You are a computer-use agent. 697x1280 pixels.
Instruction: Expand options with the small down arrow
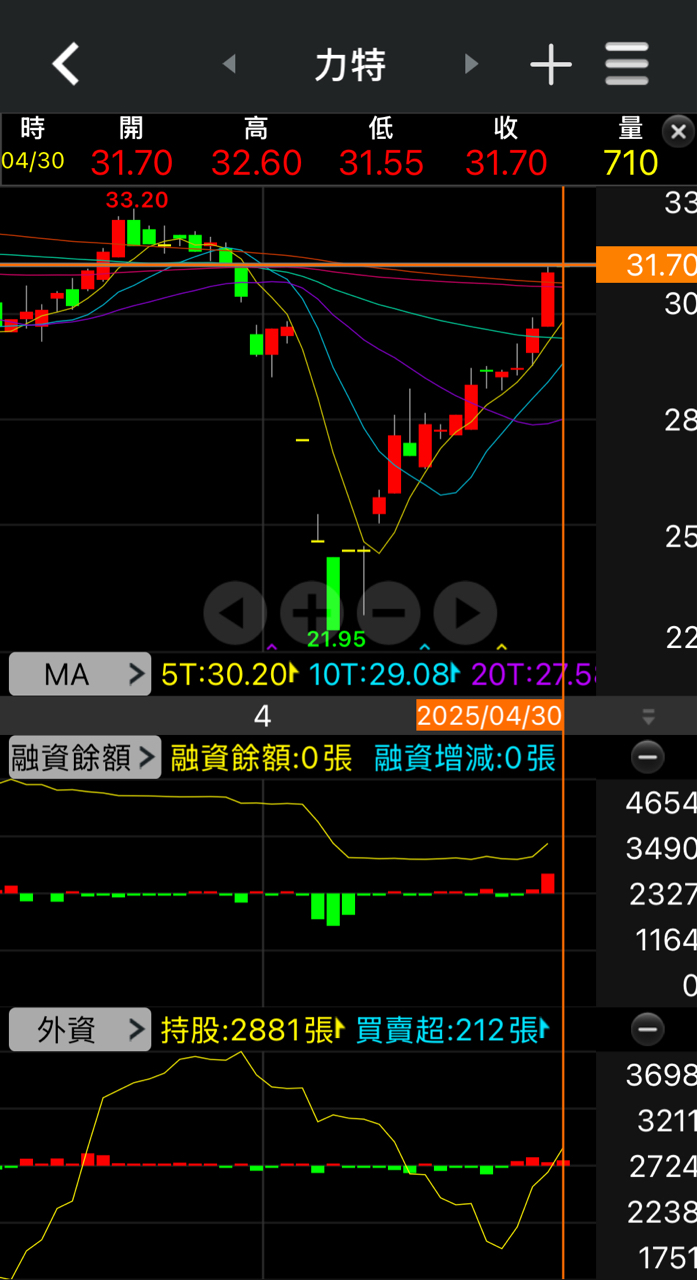[x=648, y=716]
